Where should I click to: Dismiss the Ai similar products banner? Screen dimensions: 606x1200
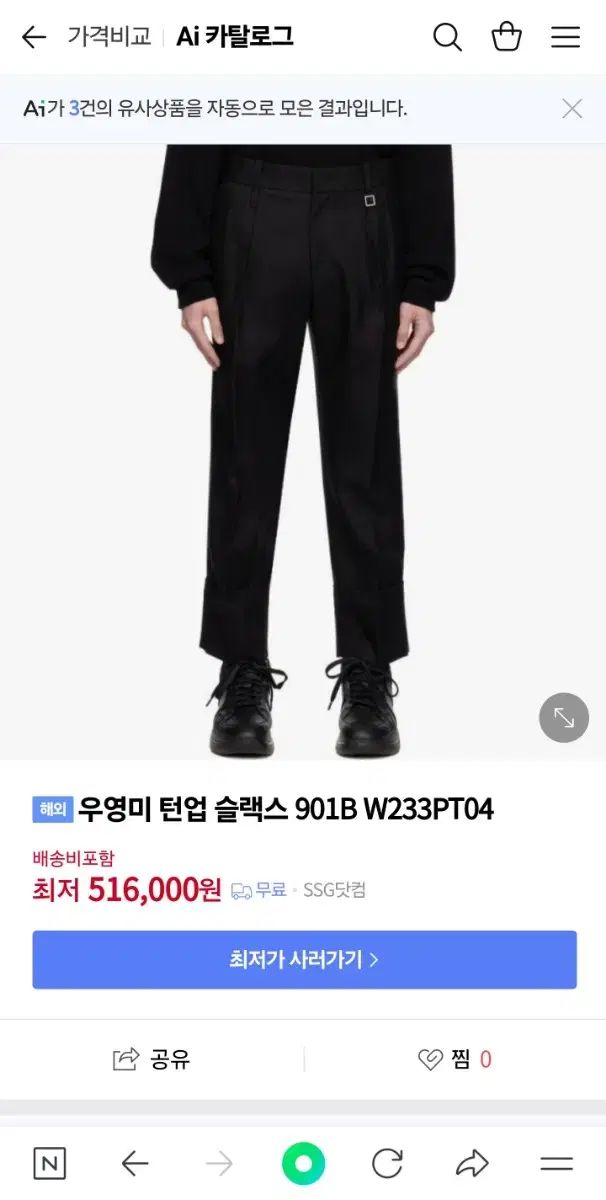point(572,108)
